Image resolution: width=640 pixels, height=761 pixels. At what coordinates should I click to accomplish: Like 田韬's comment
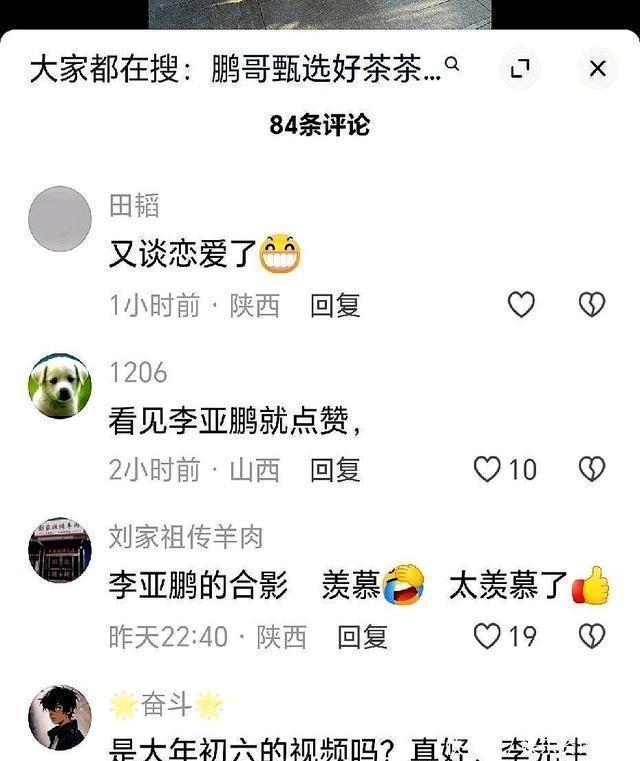coord(521,305)
